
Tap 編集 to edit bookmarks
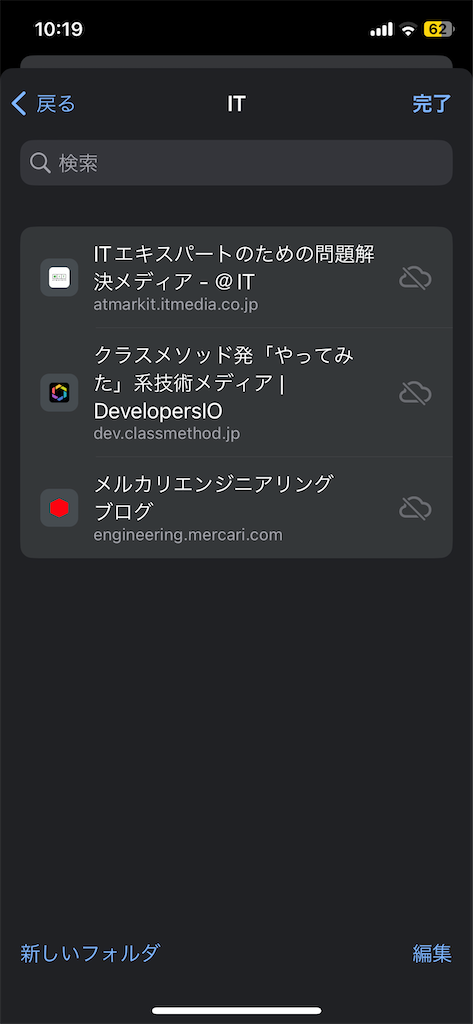click(432, 953)
